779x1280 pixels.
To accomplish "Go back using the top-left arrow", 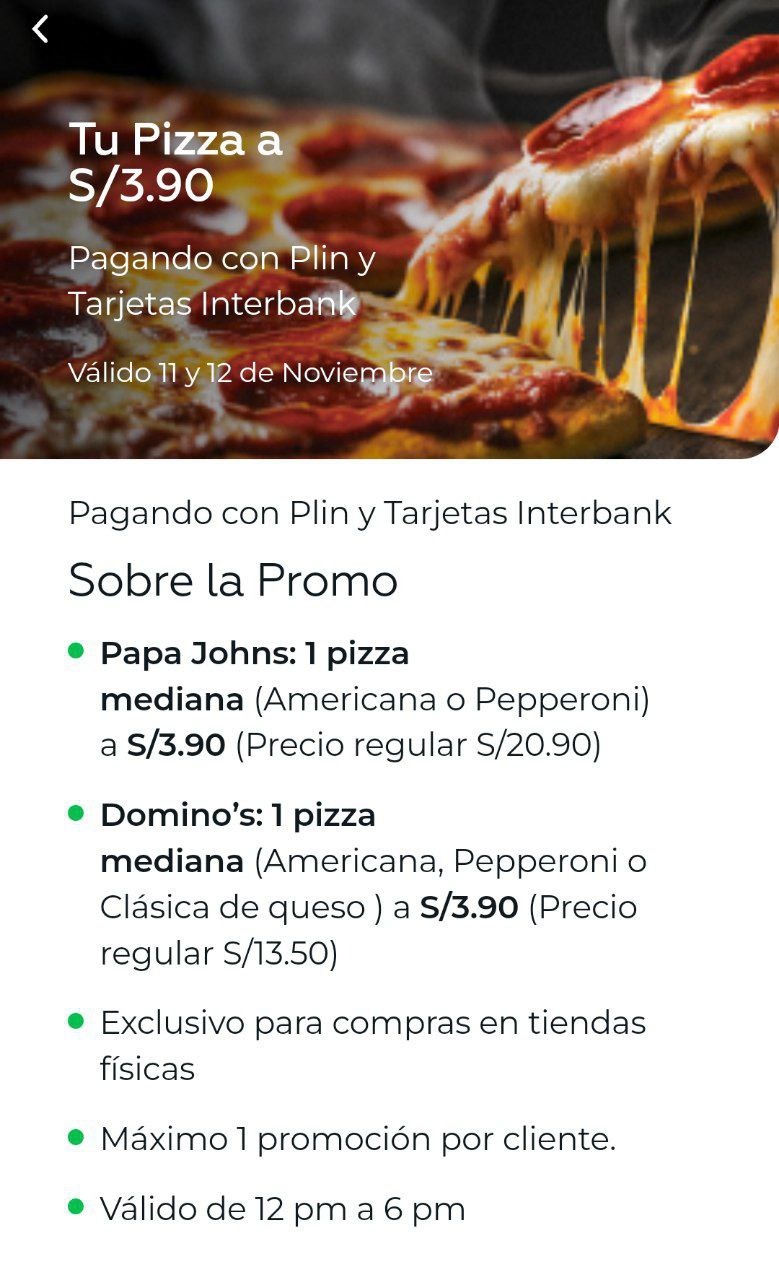I will pyautogui.click(x=40, y=29).
